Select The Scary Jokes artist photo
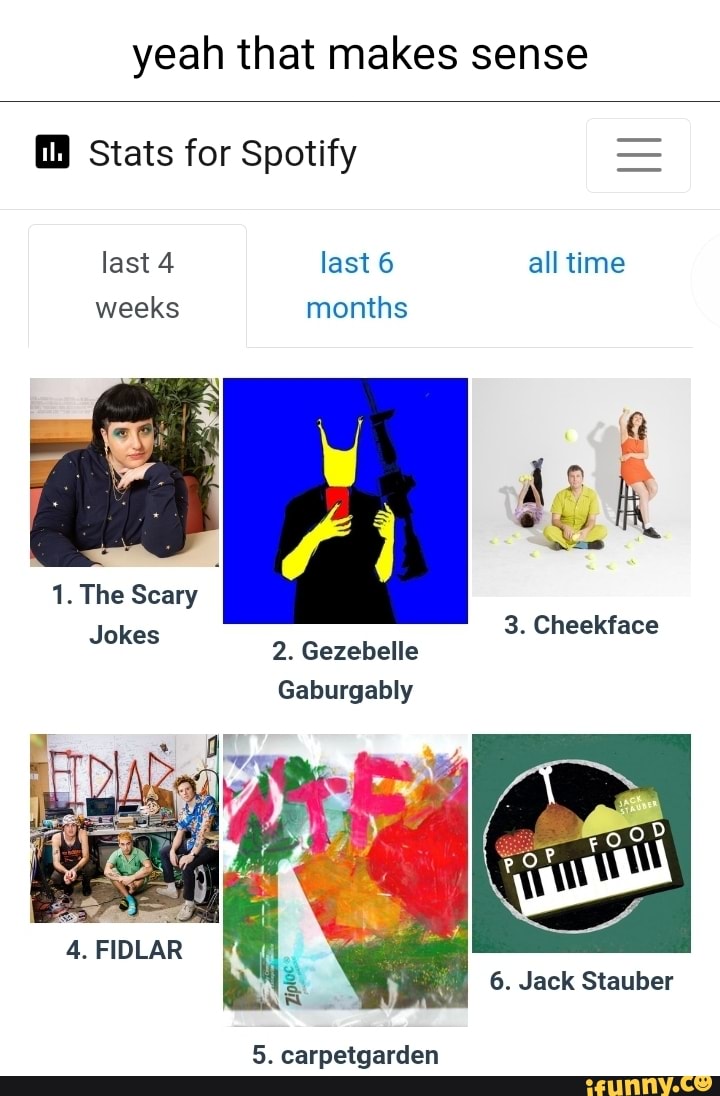The image size is (720, 1096). (124, 471)
